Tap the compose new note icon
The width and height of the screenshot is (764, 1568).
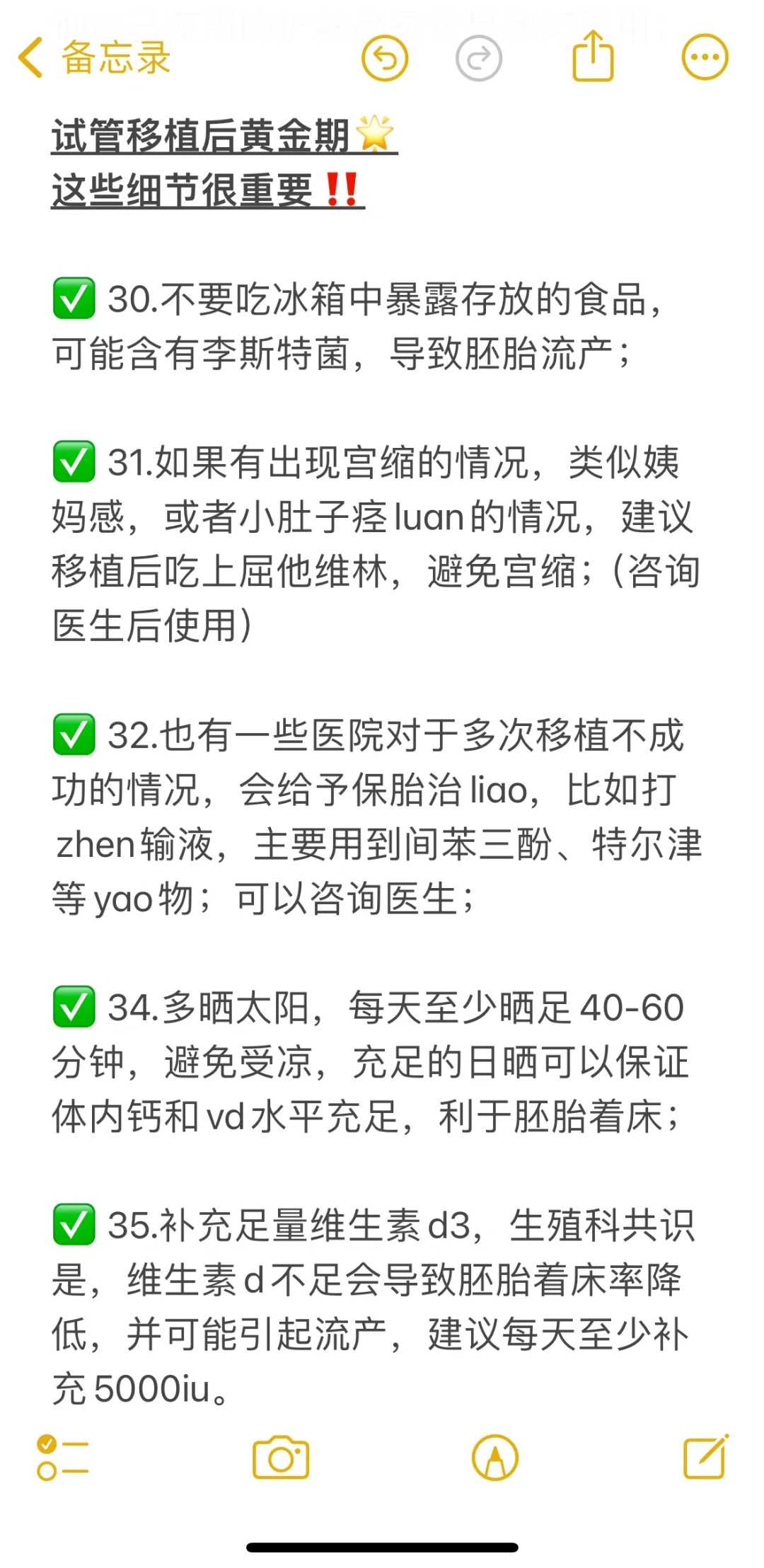pyautogui.click(x=705, y=1458)
